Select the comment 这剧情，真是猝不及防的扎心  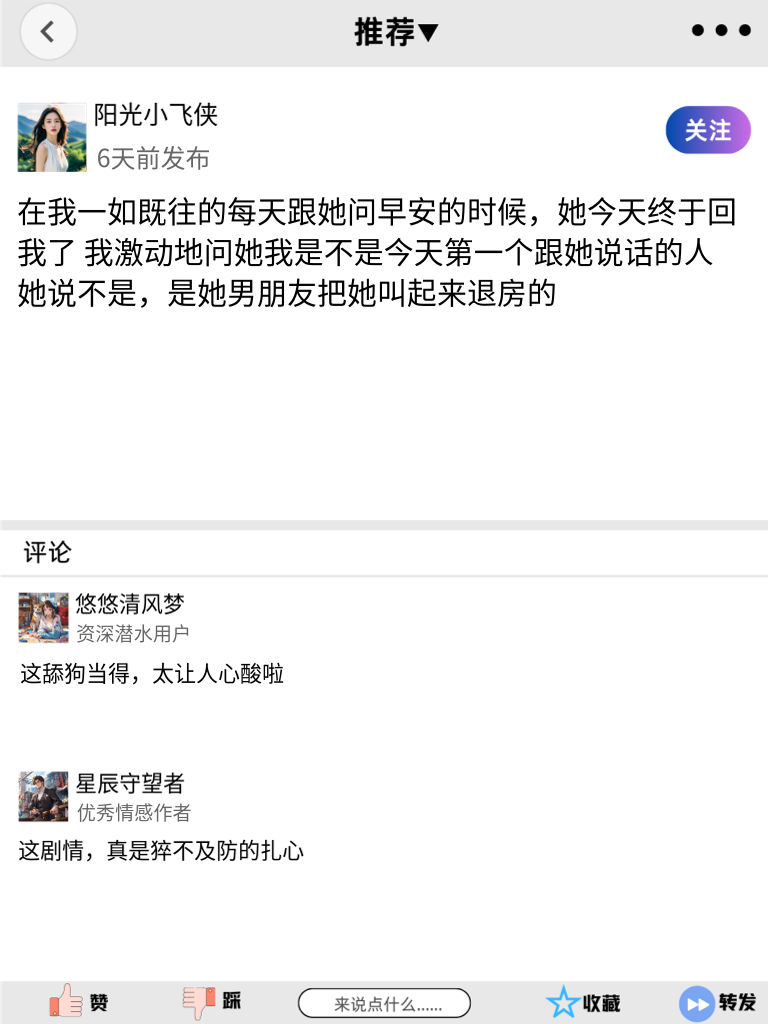[160, 851]
